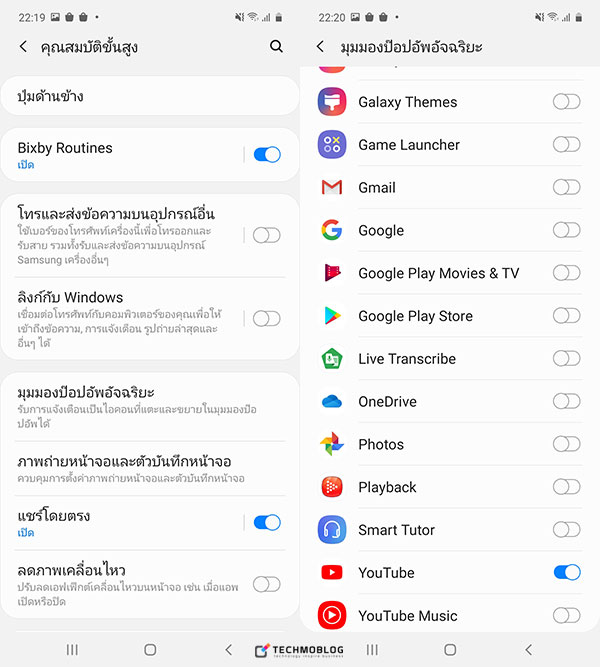
Task: Enable pop-up view for Galaxy Themes
Action: tap(566, 102)
